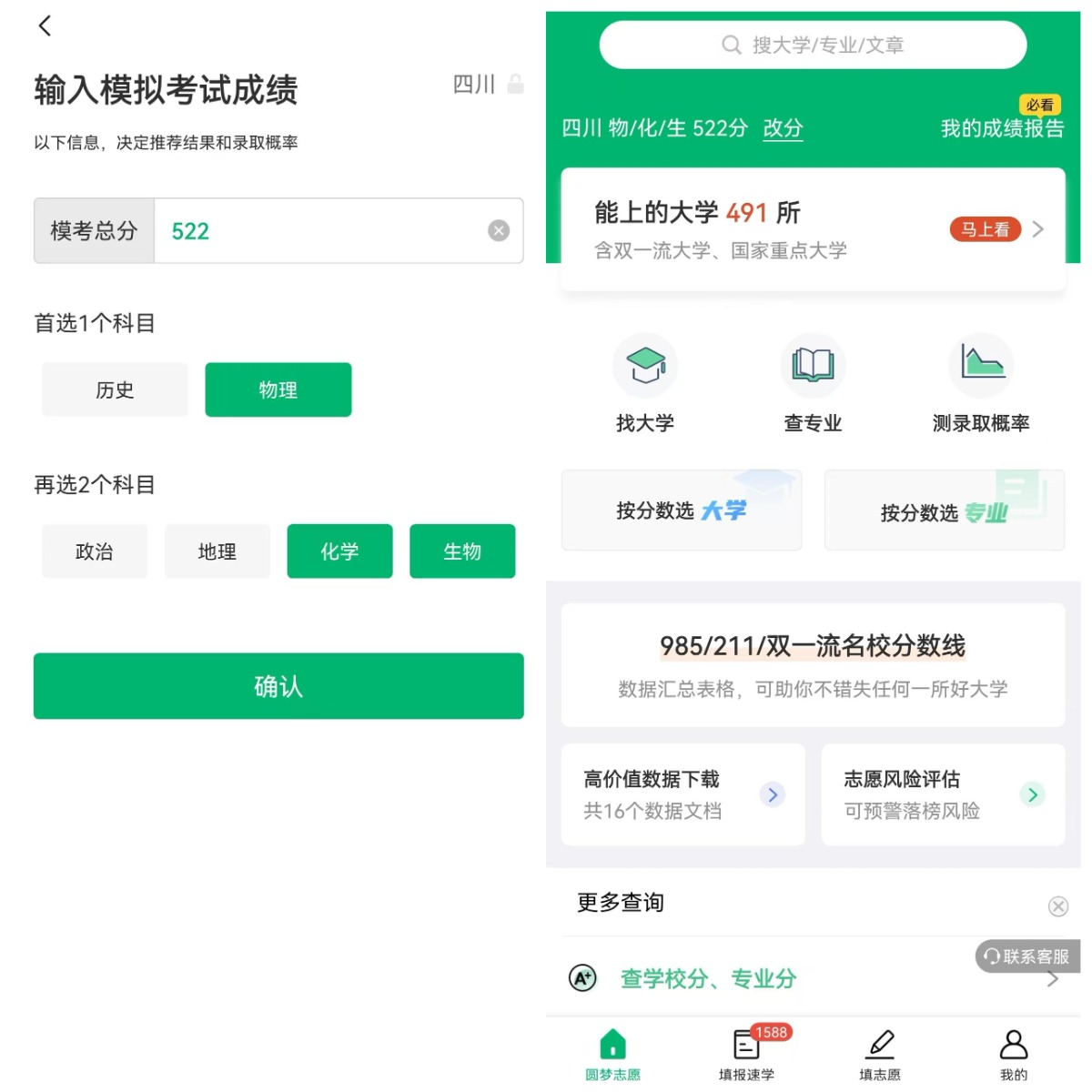Confirm the entered score with 确认
The image size is (1092, 1092).
pos(278,686)
